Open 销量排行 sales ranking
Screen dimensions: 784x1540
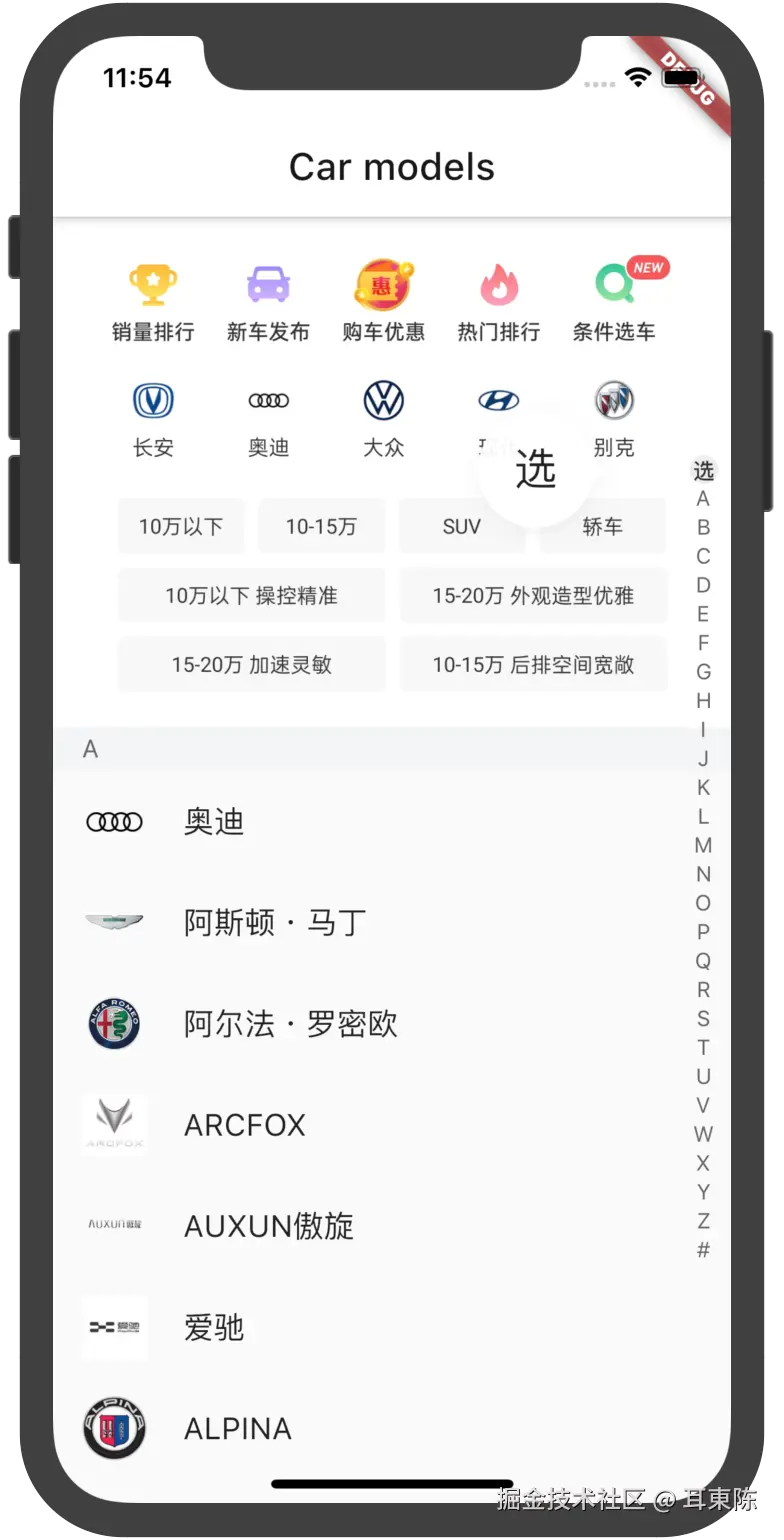click(153, 303)
